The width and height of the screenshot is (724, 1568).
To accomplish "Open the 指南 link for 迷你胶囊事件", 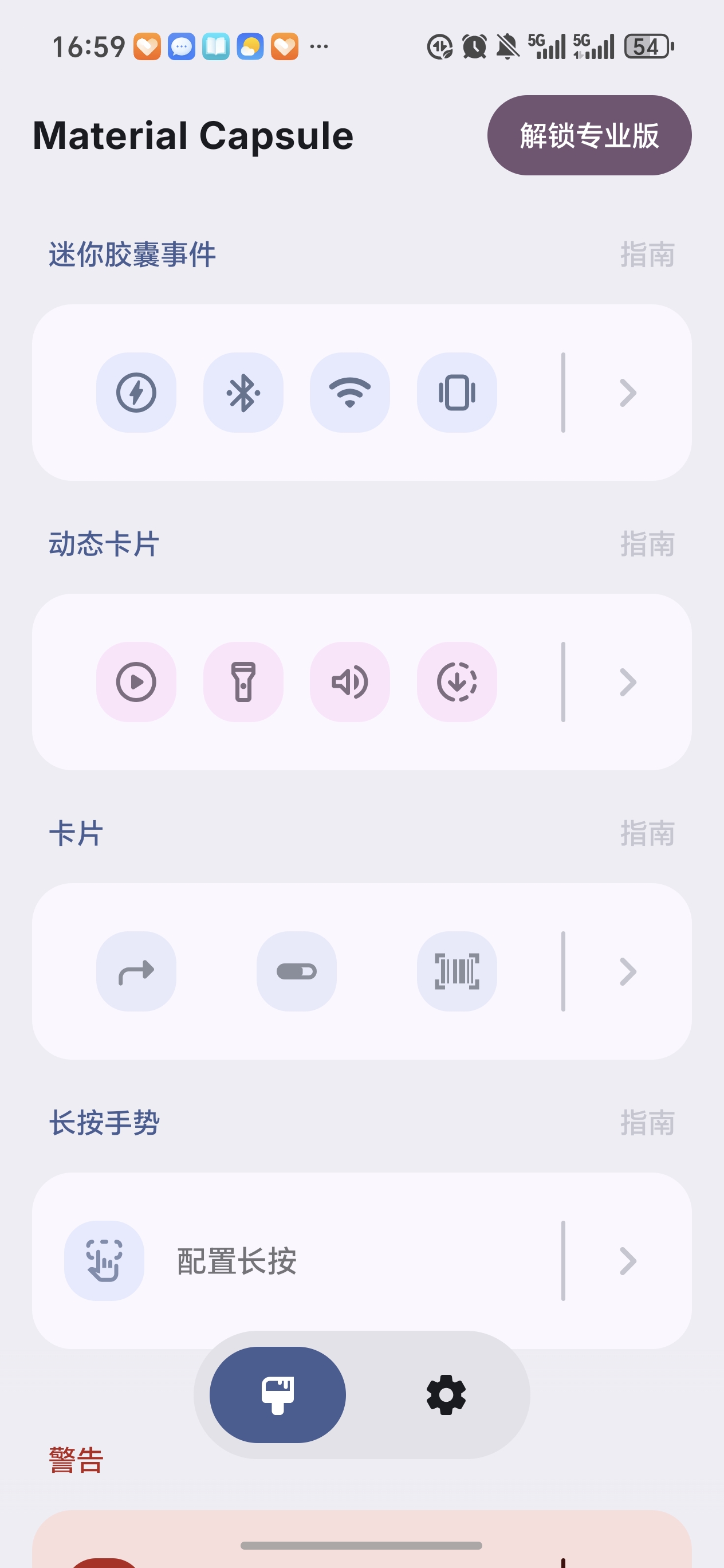I will click(x=647, y=254).
